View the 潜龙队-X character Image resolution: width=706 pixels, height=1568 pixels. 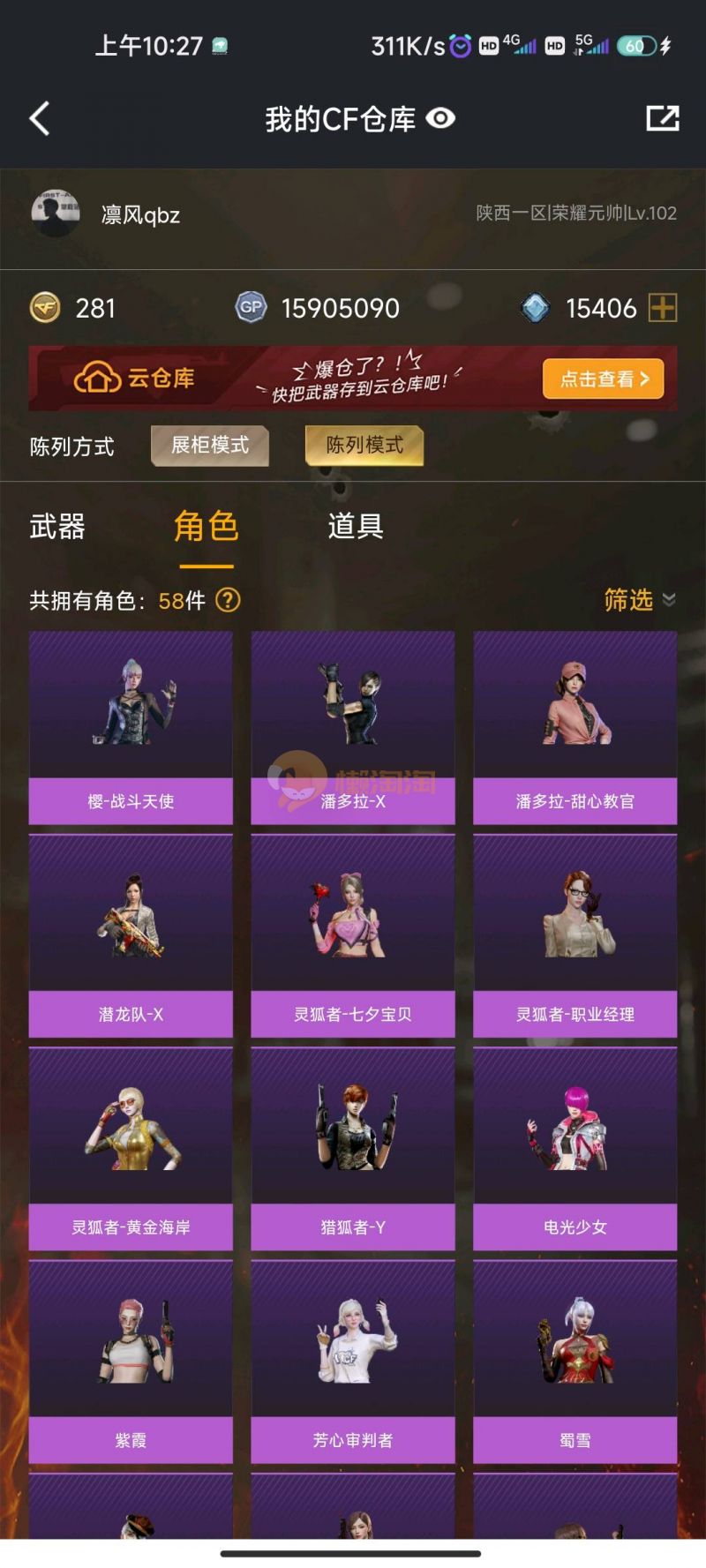pyautogui.click(x=131, y=935)
